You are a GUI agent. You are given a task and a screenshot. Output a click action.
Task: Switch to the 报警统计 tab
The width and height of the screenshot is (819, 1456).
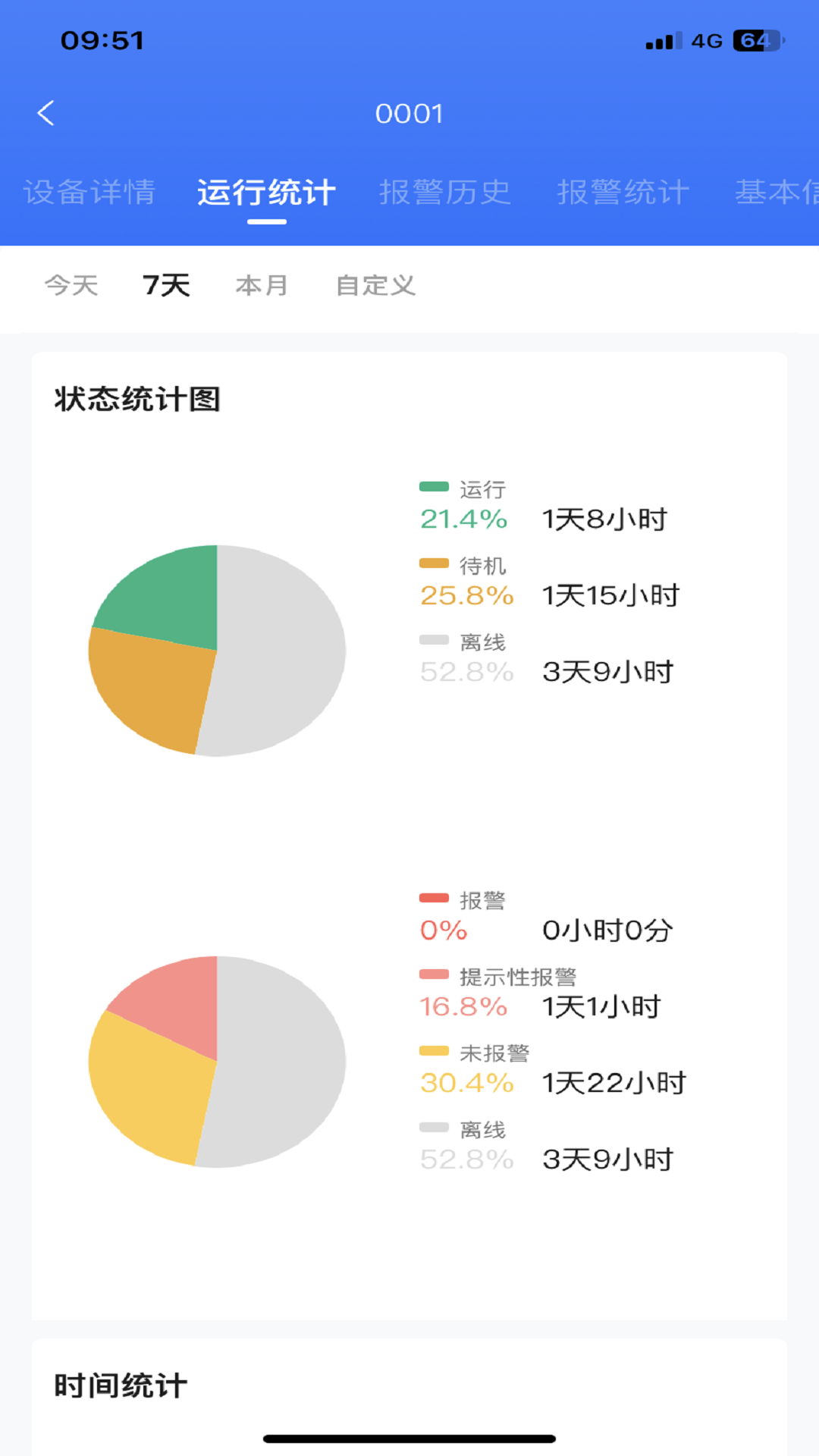point(623,192)
